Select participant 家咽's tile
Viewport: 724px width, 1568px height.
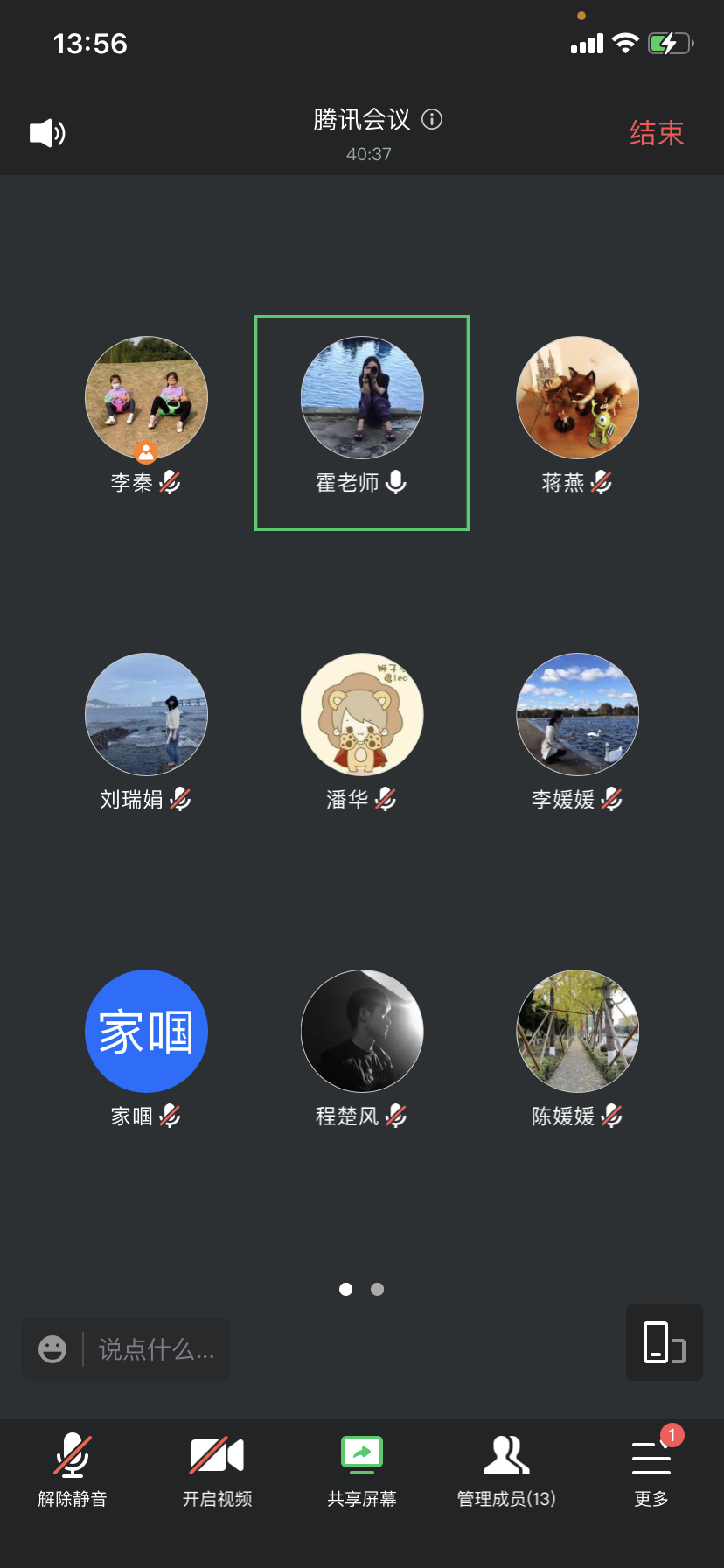[x=146, y=1032]
